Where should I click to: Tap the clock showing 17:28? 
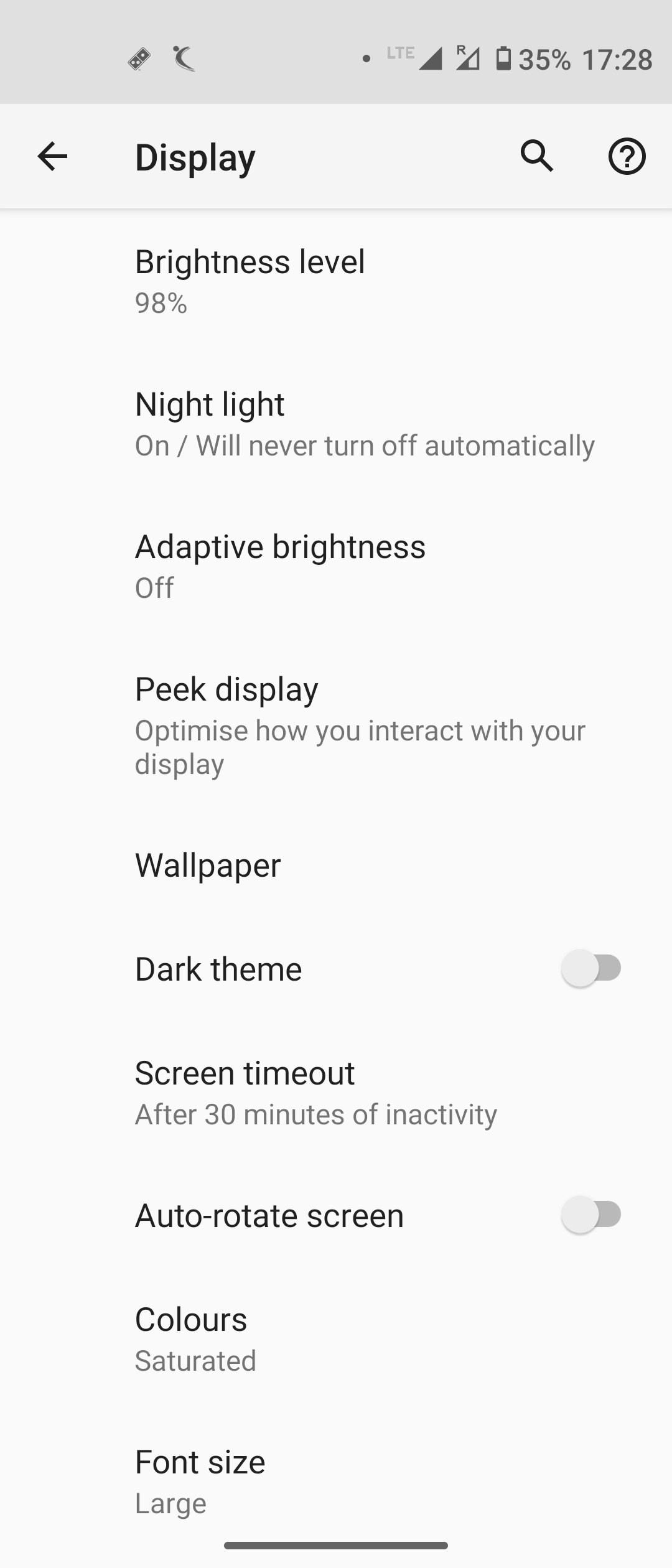[x=615, y=59]
